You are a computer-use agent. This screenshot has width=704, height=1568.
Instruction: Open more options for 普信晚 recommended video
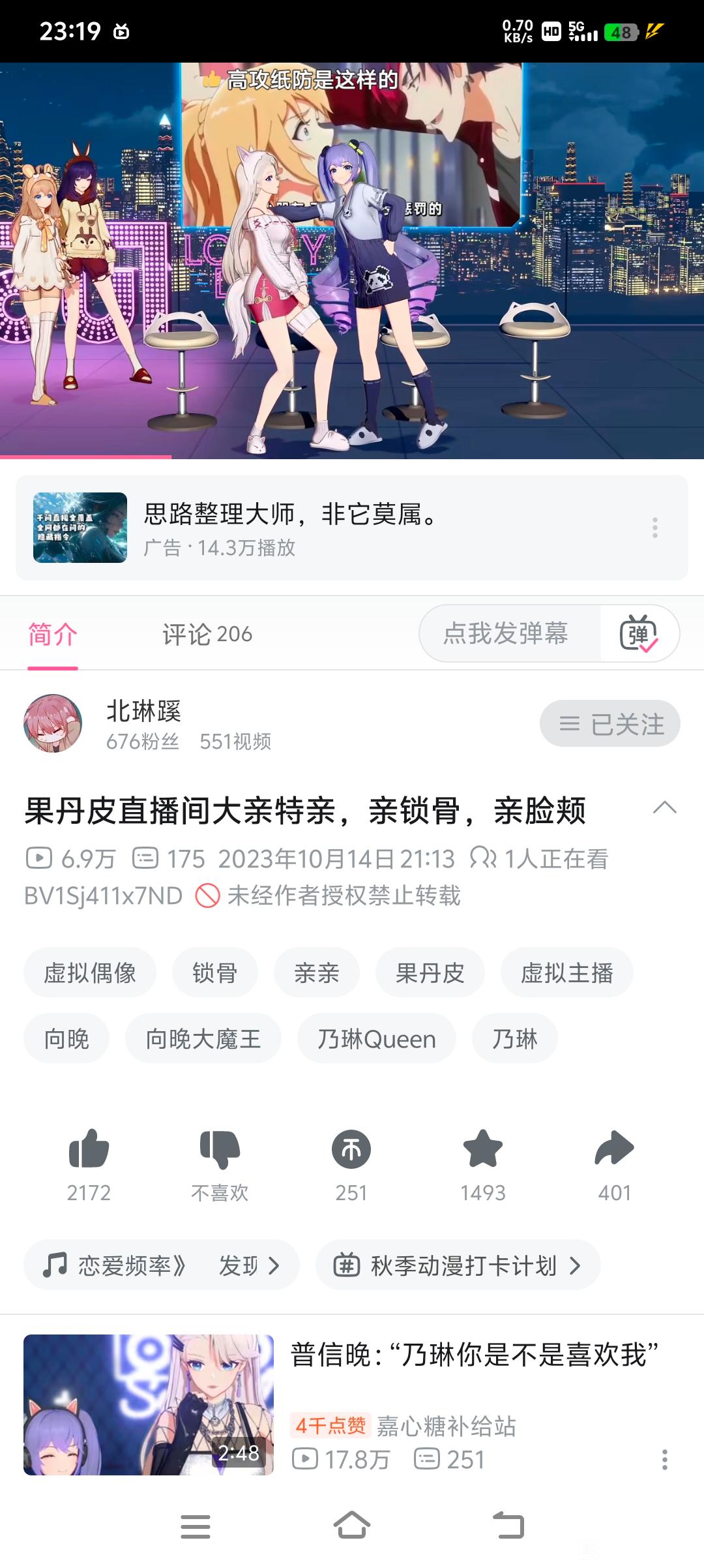click(665, 1460)
